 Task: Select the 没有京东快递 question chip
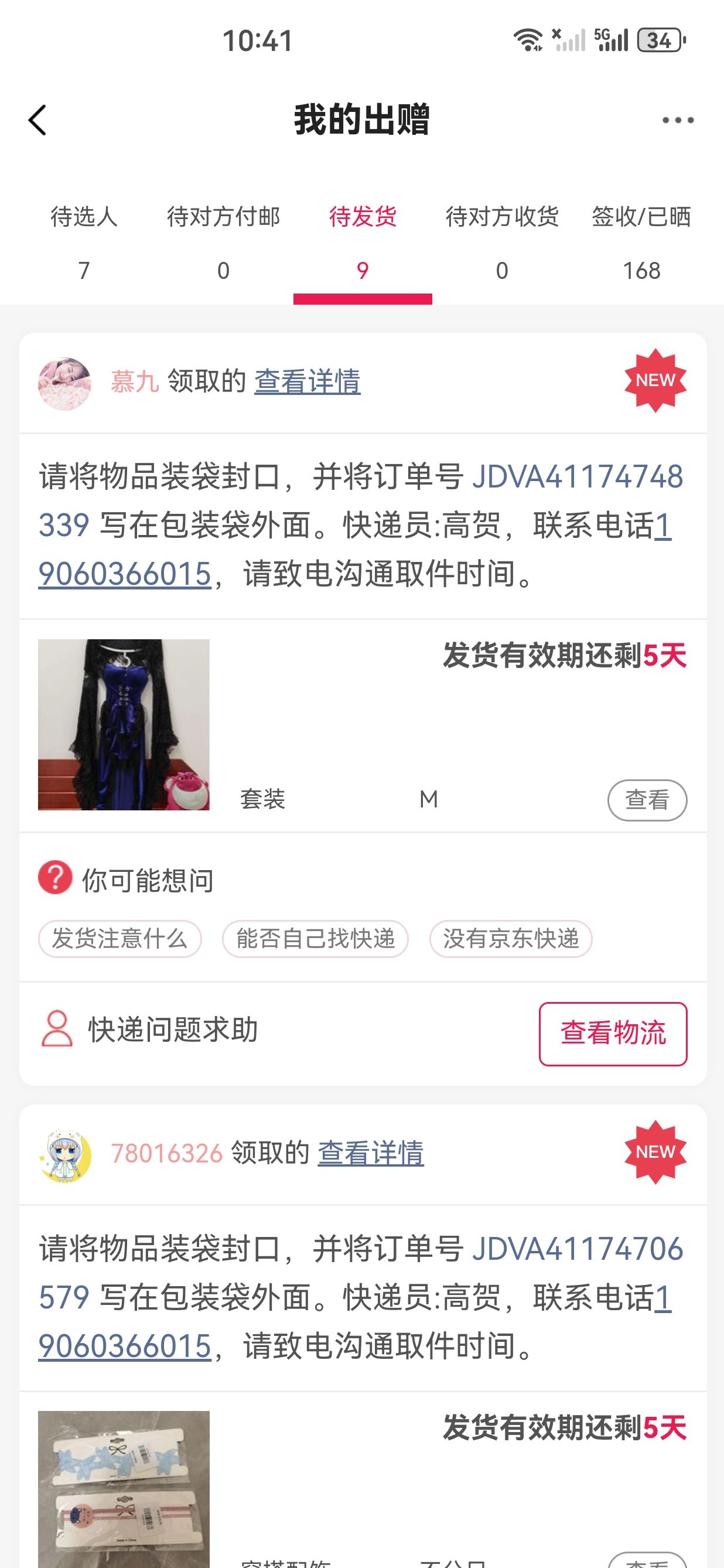(x=510, y=939)
